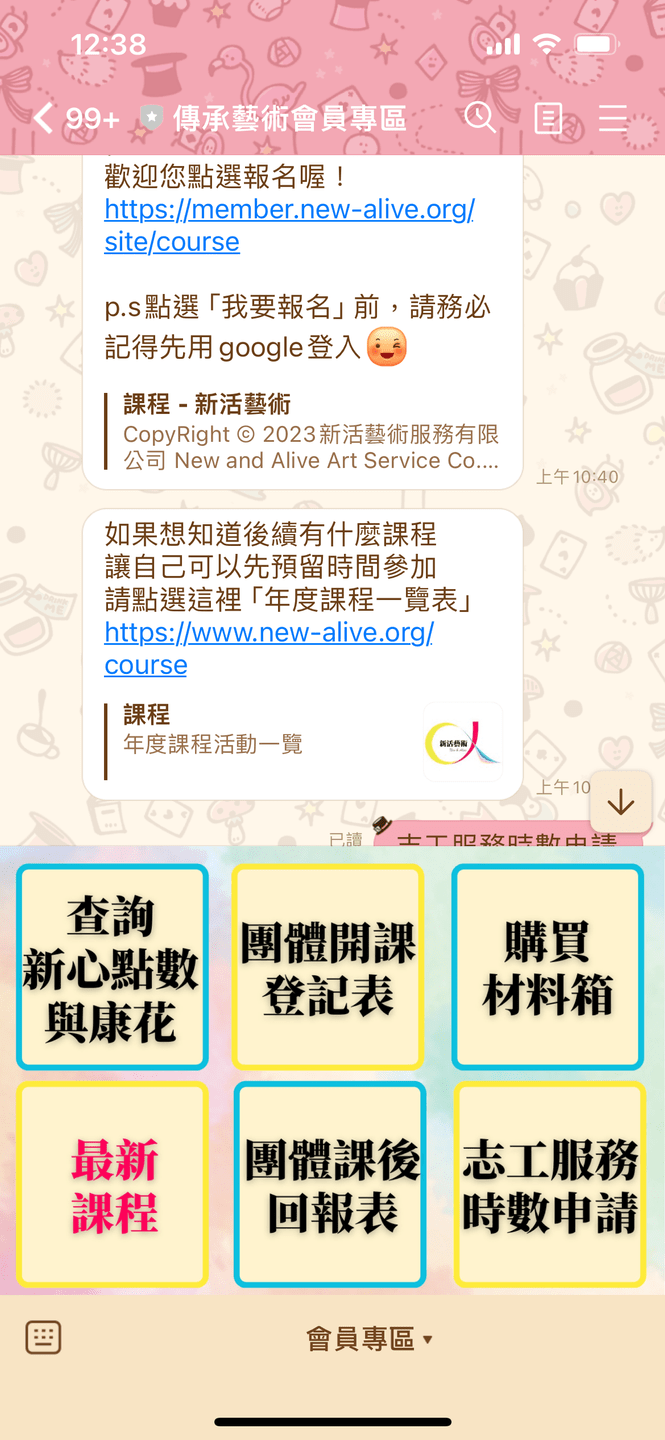
Task: Jump to the latest message arrow
Action: coord(621,802)
